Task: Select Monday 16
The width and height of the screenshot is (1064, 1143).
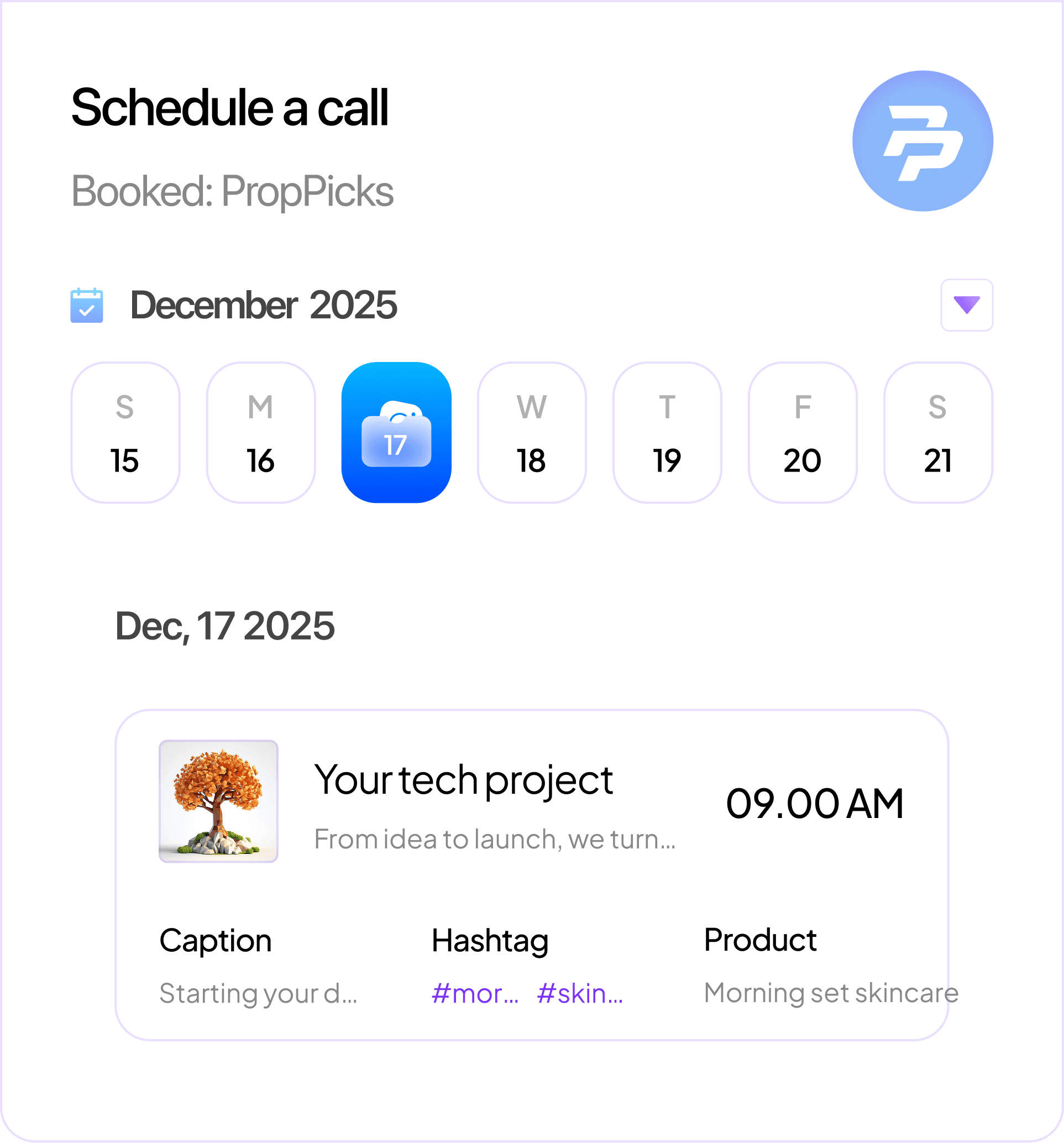Action: point(261,432)
